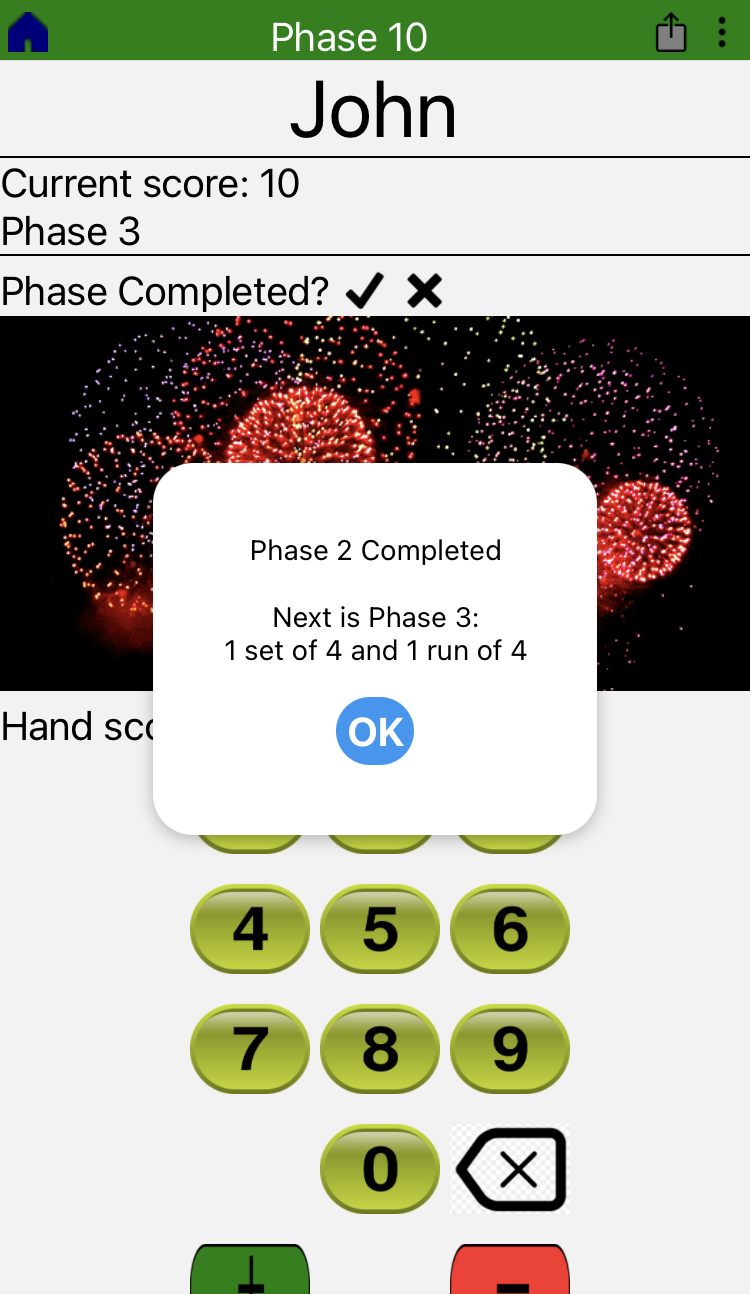Delete last digit with backspace key
The width and height of the screenshot is (750, 1294).
[512, 1168]
